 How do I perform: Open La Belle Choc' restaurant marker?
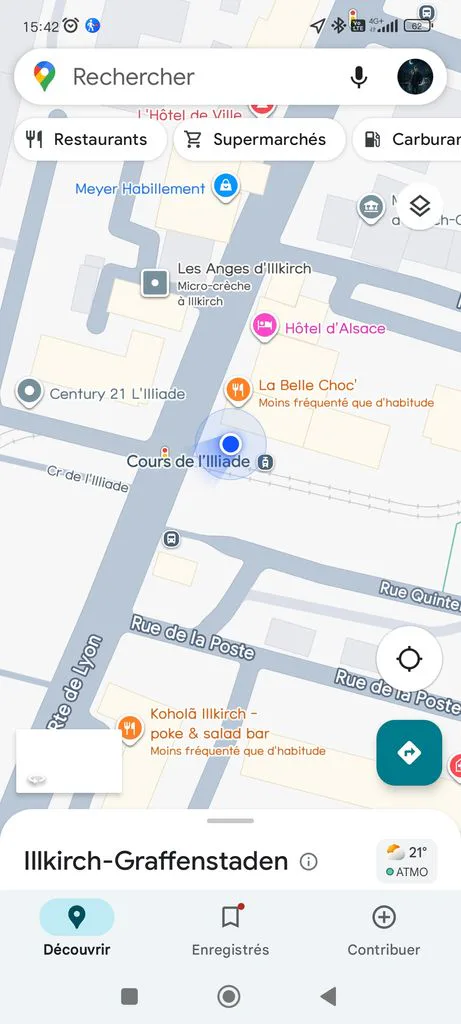[x=238, y=391]
